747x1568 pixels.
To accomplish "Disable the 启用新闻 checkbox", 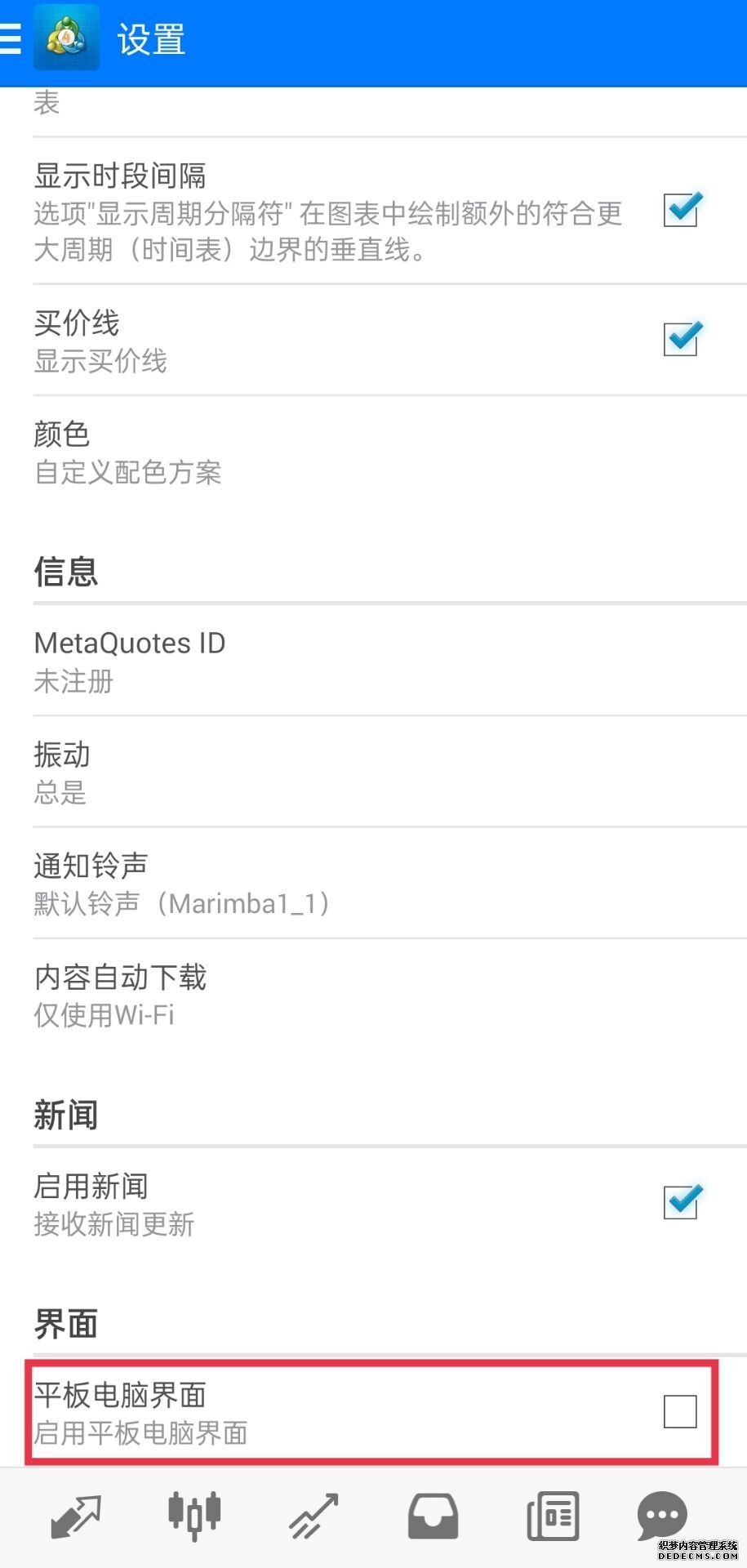I will 683,1201.
